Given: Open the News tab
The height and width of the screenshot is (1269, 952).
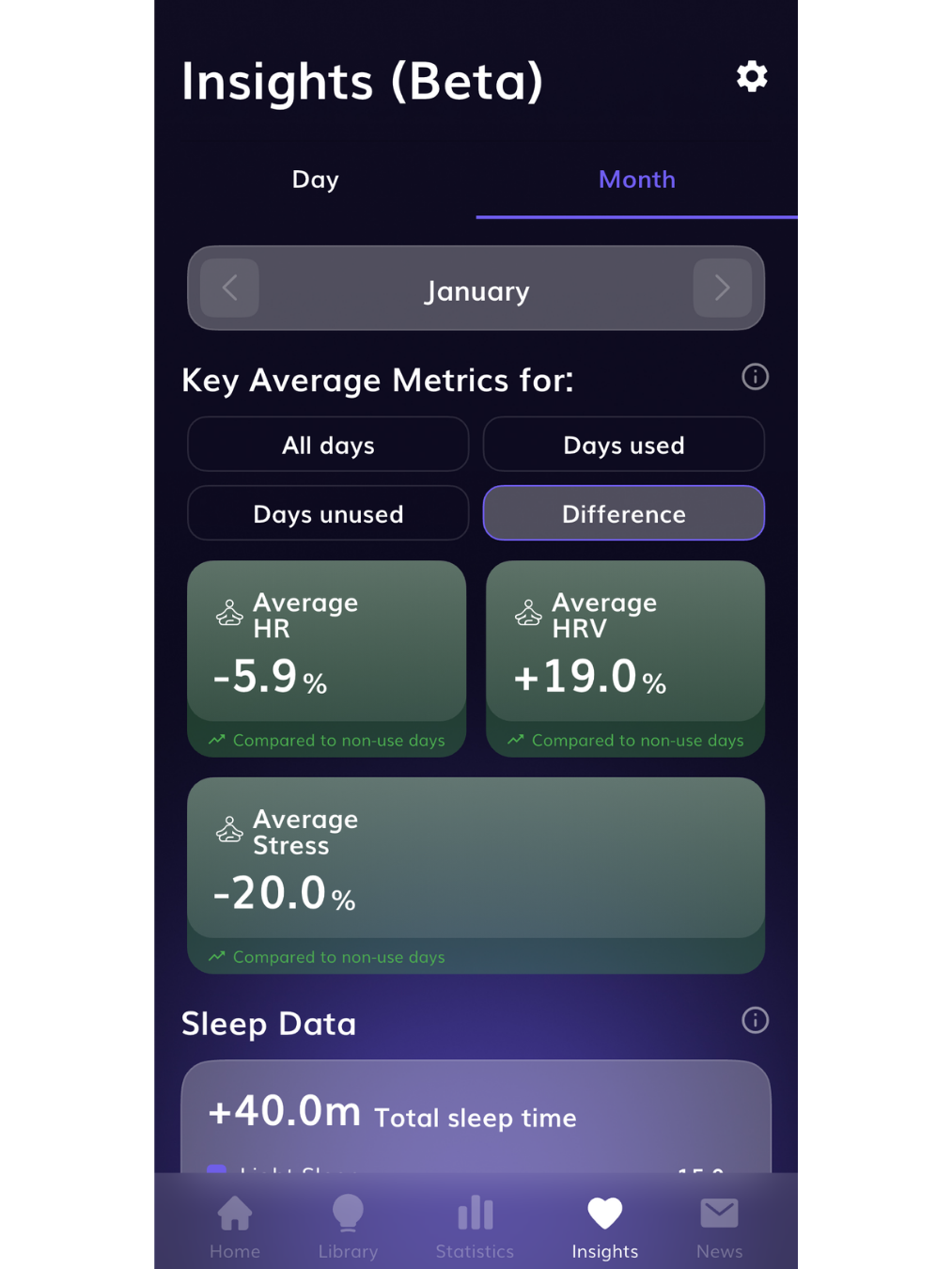Looking at the screenshot, I should coord(719,1227).
